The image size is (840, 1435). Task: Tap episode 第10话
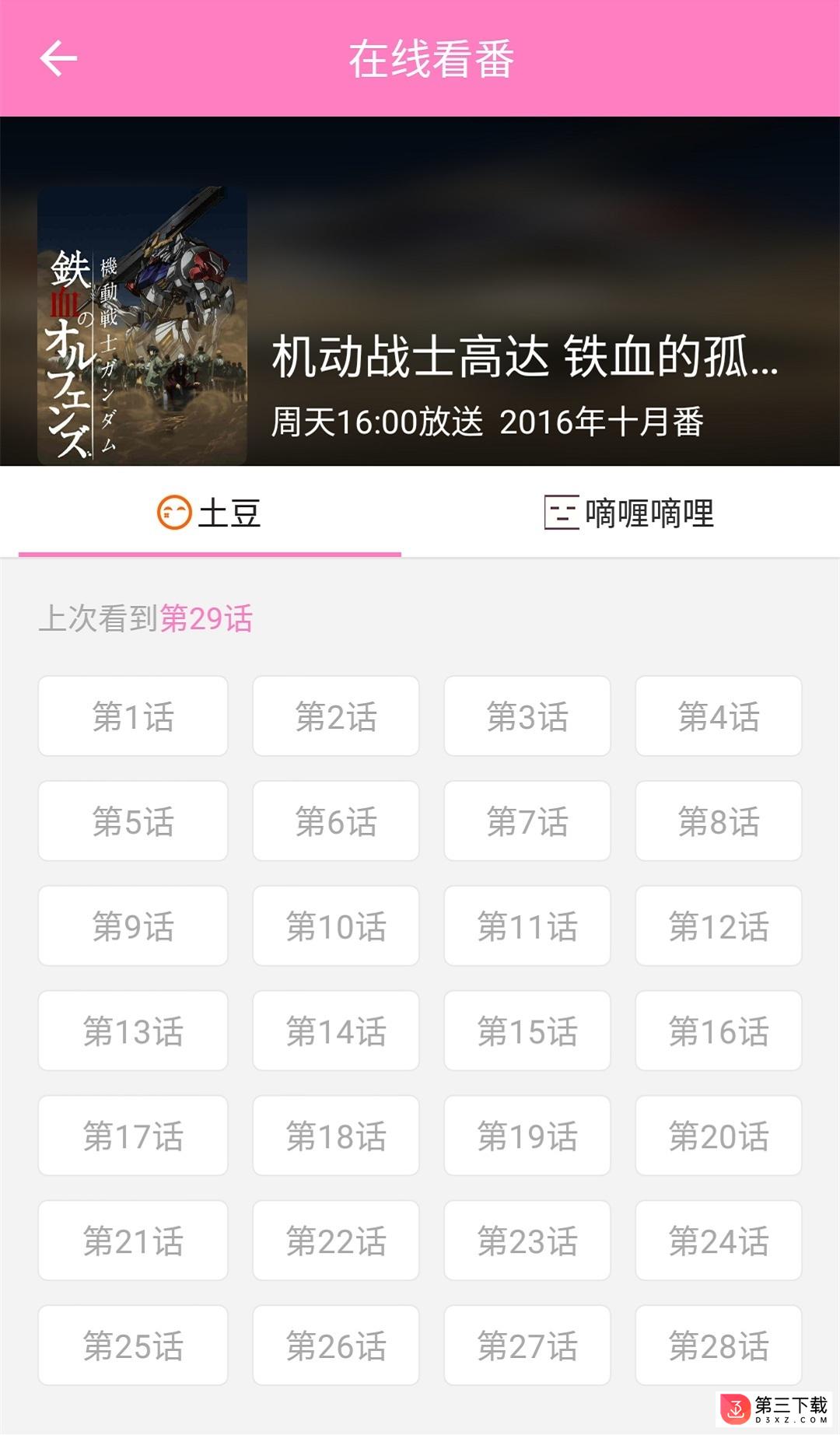coord(336,926)
